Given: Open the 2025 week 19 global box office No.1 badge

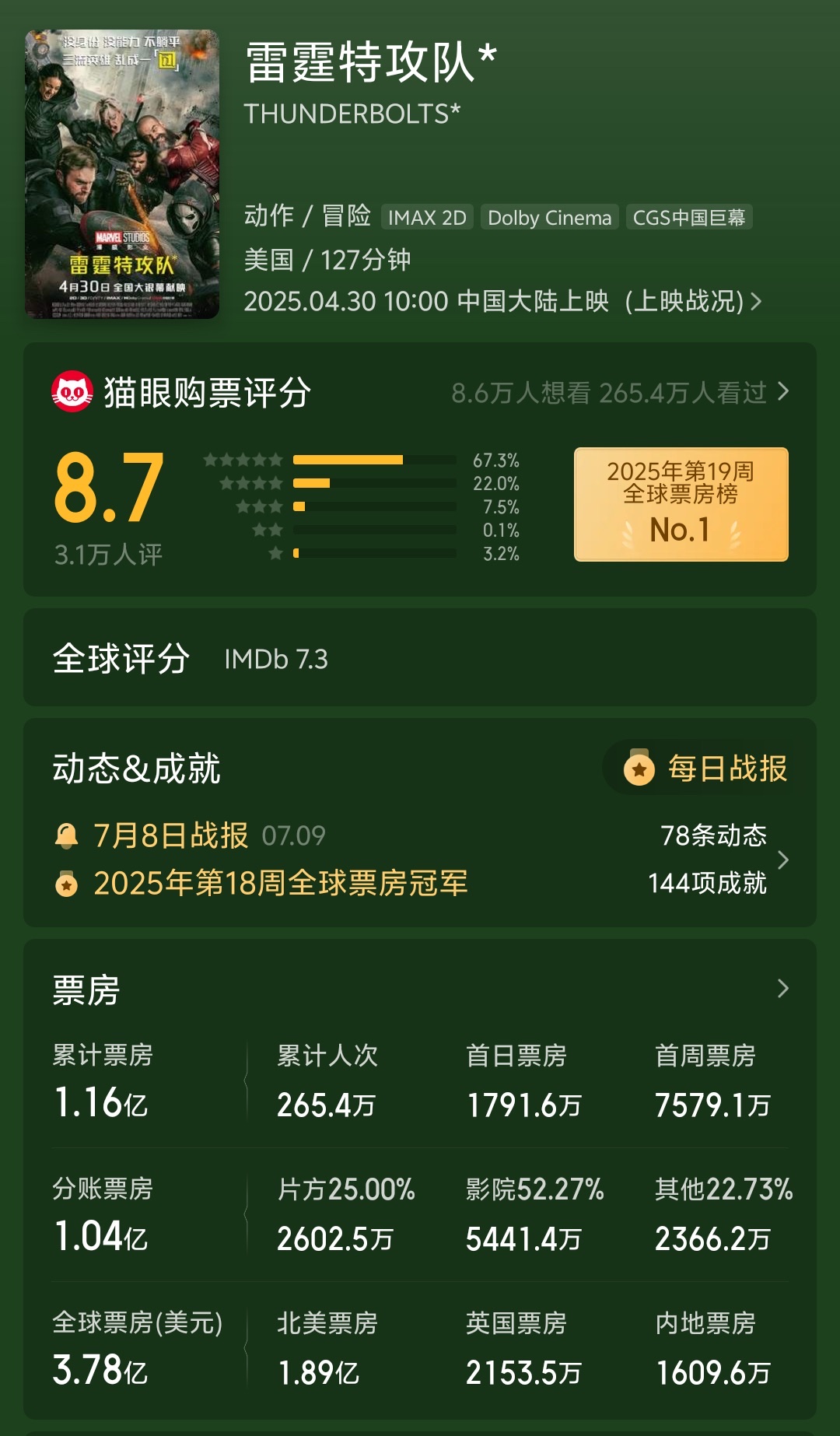Looking at the screenshot, I should 681,504.
